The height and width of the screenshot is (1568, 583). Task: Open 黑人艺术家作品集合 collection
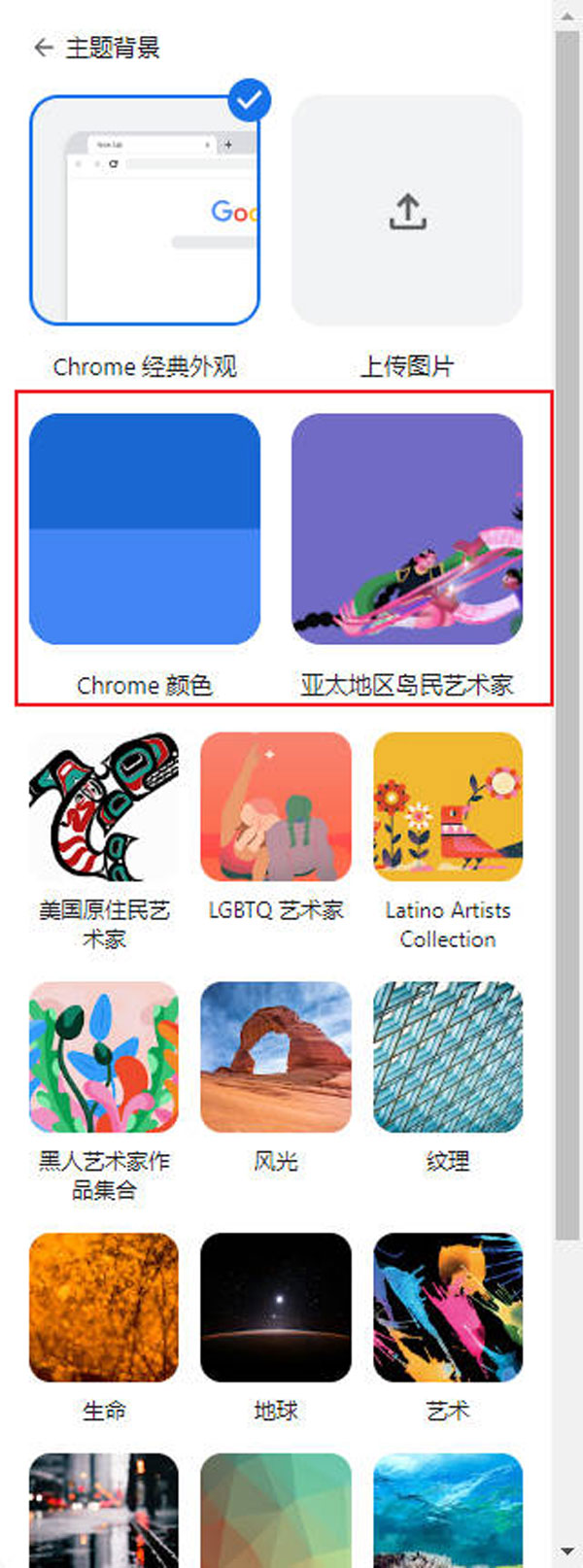coord(104,1057)
